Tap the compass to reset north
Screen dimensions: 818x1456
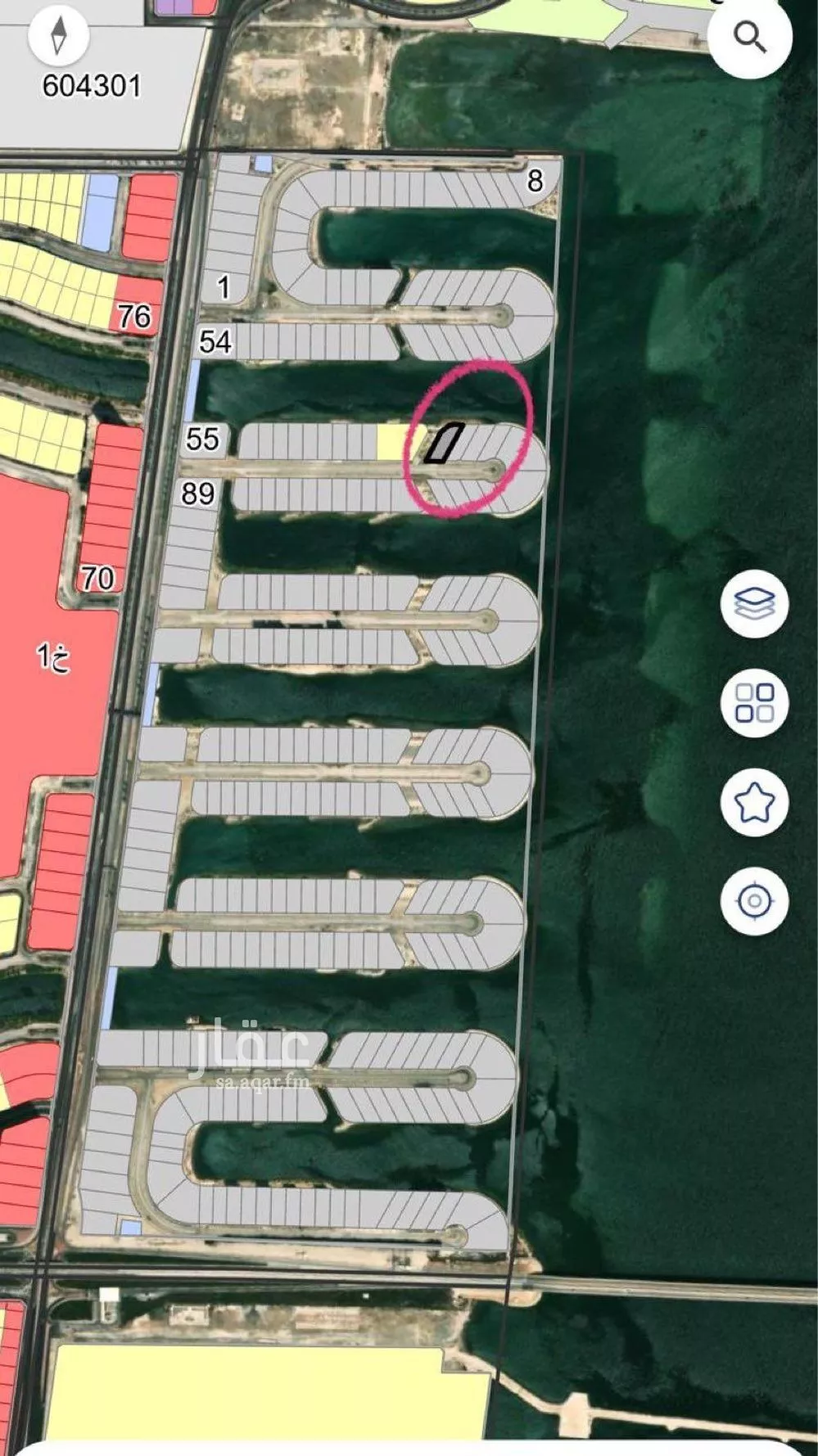(58, 35)
